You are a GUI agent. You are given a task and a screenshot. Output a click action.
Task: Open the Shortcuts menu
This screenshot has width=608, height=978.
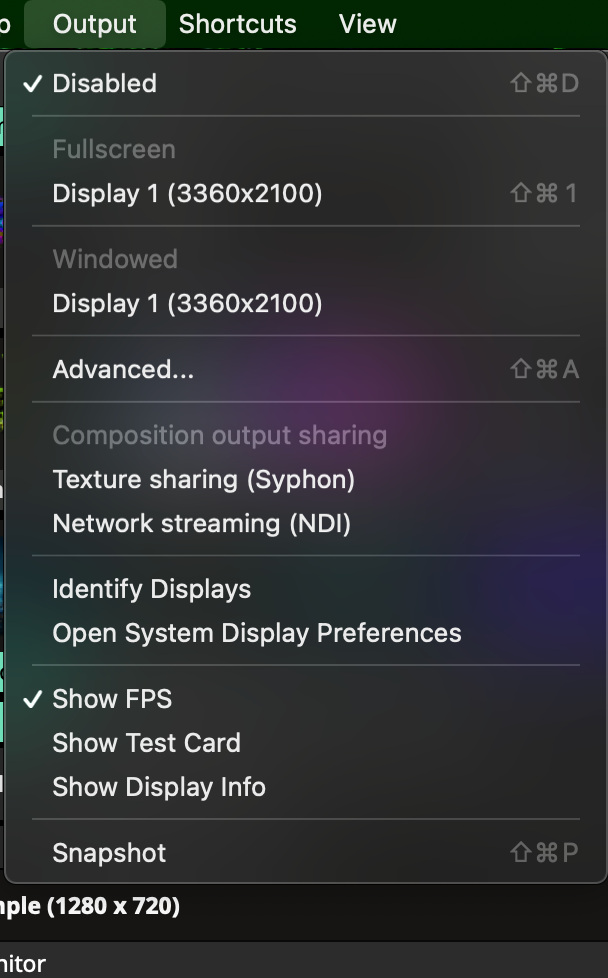[237, 24]
